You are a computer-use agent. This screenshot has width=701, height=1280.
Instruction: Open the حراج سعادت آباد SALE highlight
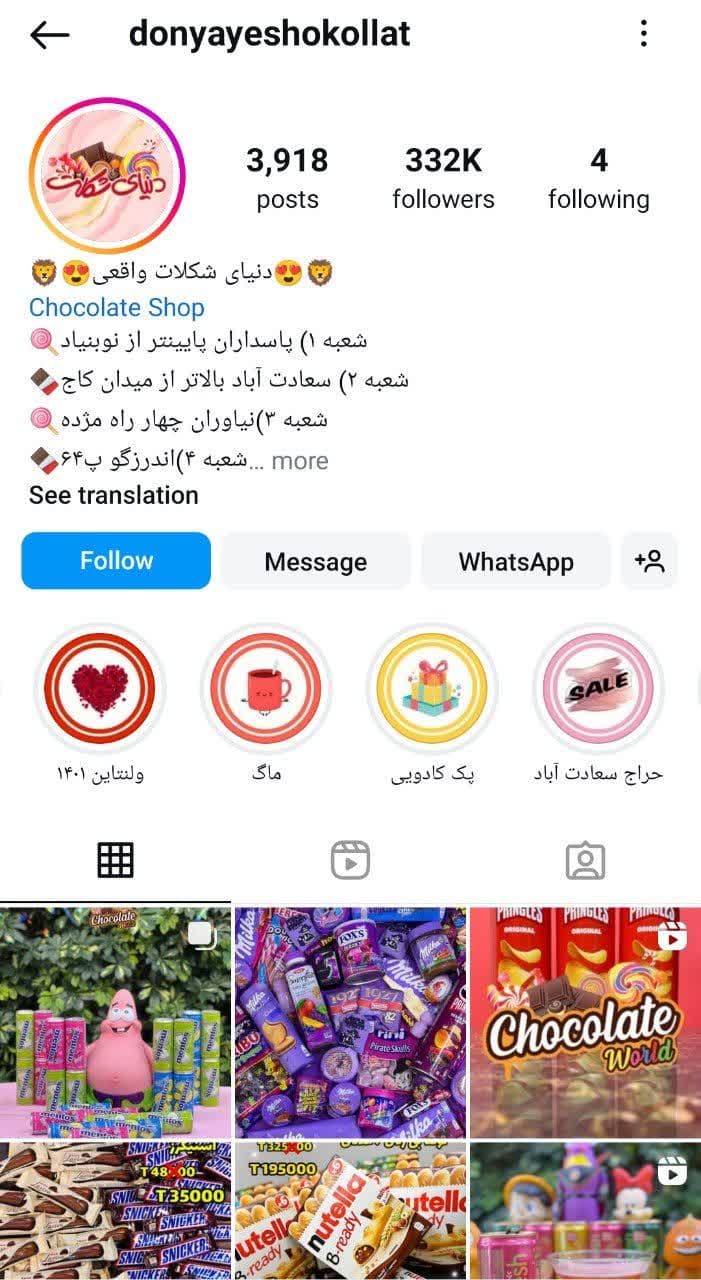(x=598, y=689)
